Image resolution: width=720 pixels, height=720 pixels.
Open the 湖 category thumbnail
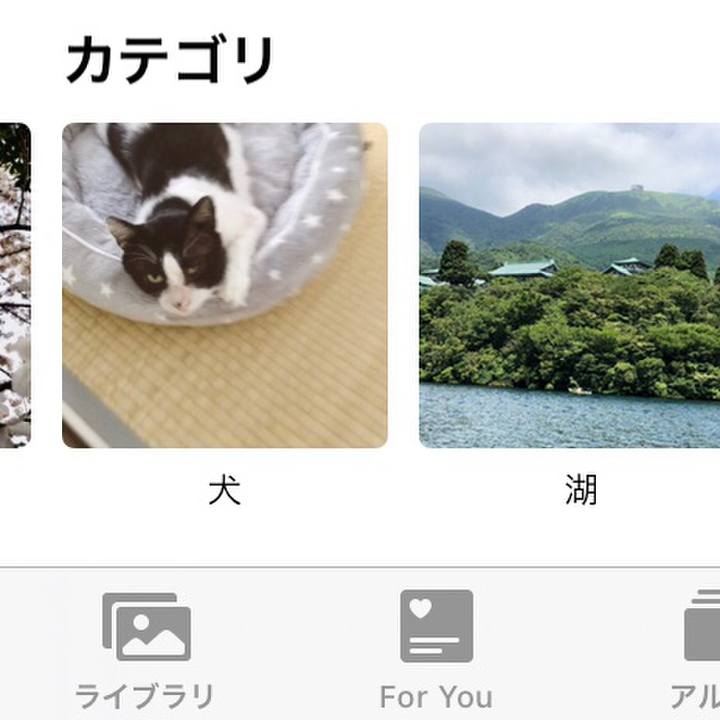click(x=570, y=285)
